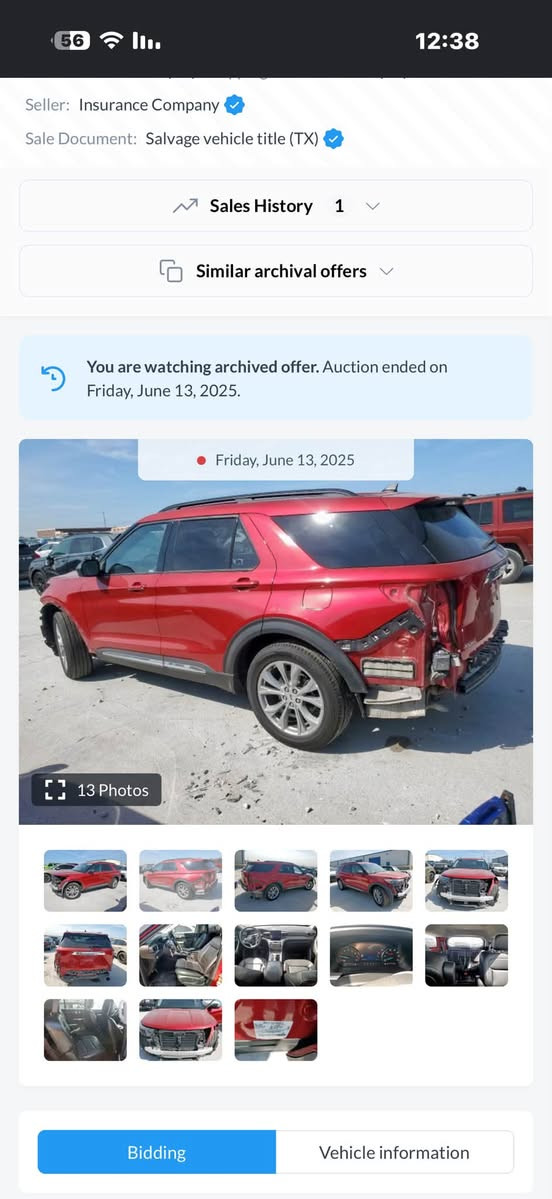
Task: Expand the Sales History section
Action: (276, 206)
